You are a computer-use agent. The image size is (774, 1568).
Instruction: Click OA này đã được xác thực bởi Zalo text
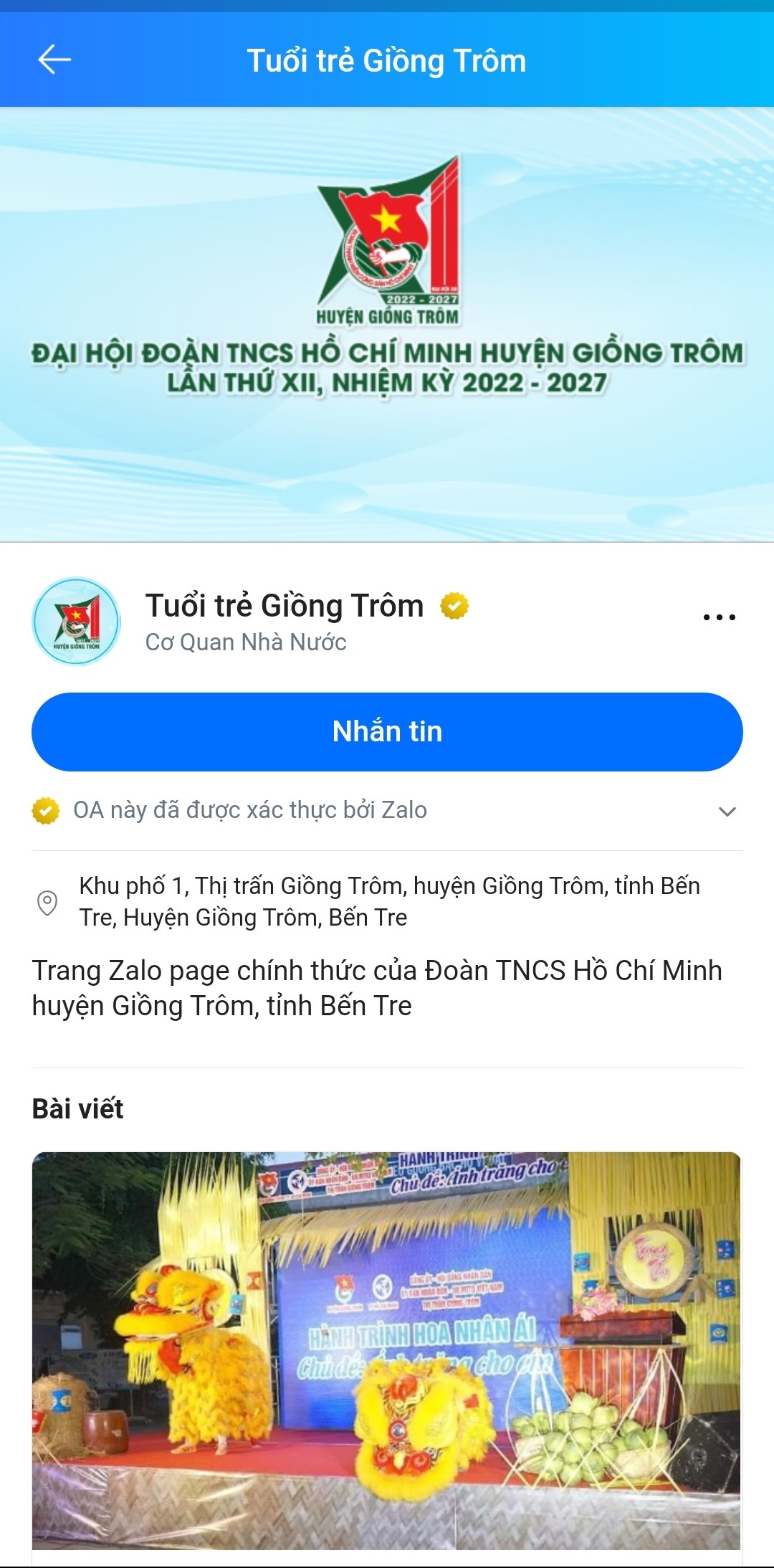pyautogui.click(x=251, y=810)
